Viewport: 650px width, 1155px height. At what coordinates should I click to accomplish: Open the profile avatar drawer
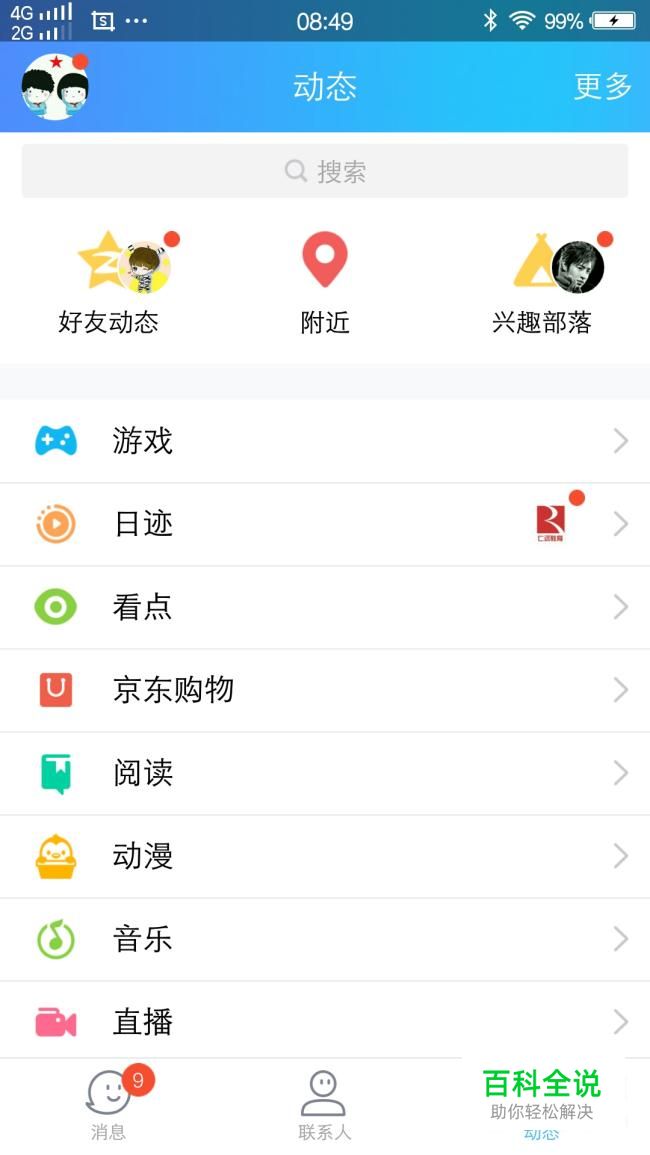[55, 87]
